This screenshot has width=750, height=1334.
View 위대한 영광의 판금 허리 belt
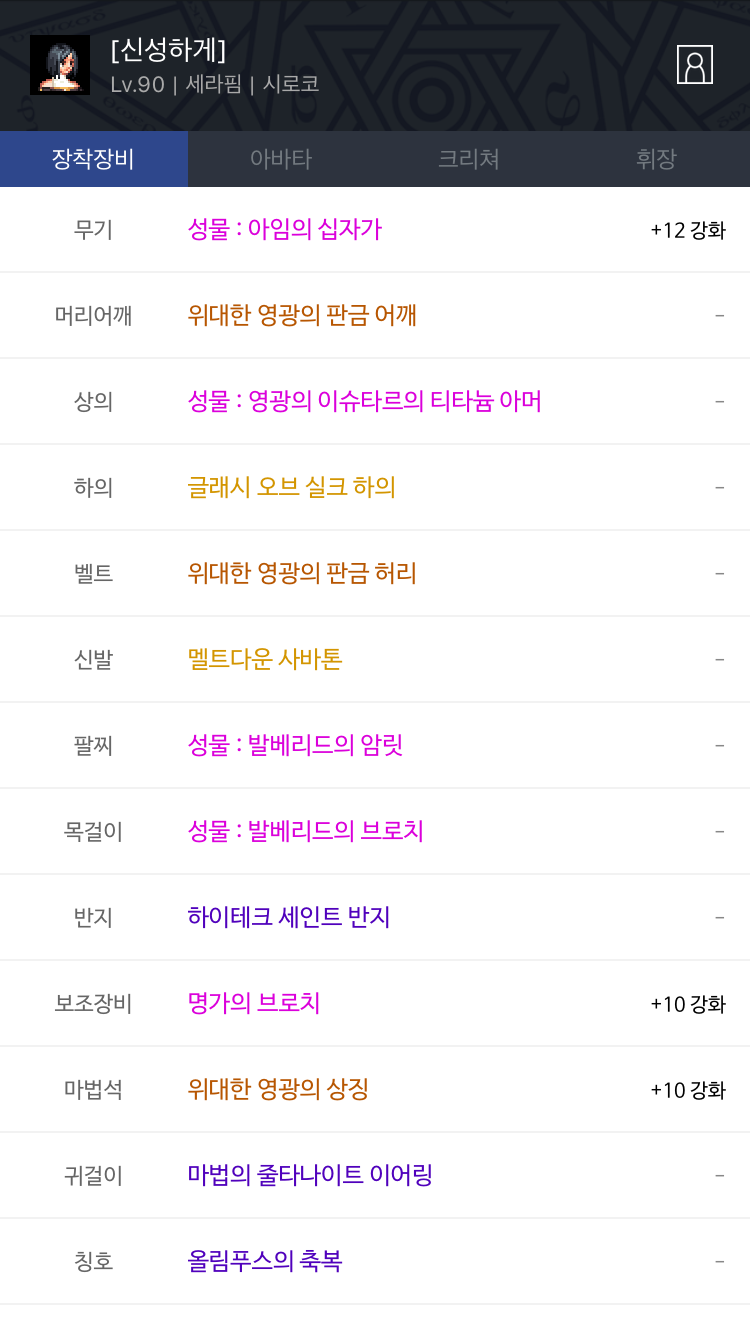click(302, 573)
